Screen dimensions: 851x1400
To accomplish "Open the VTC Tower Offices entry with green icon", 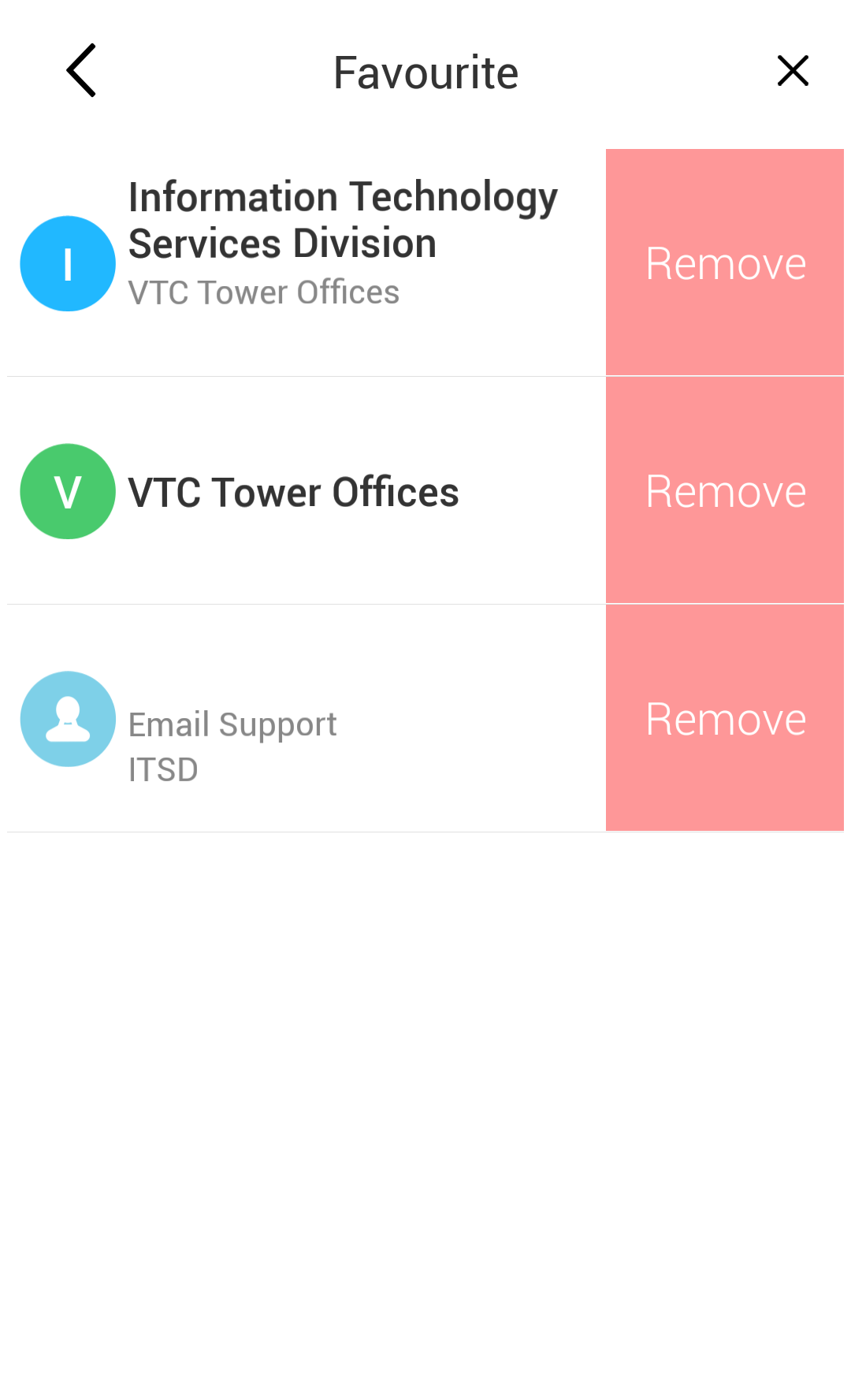I will [307, 490].
